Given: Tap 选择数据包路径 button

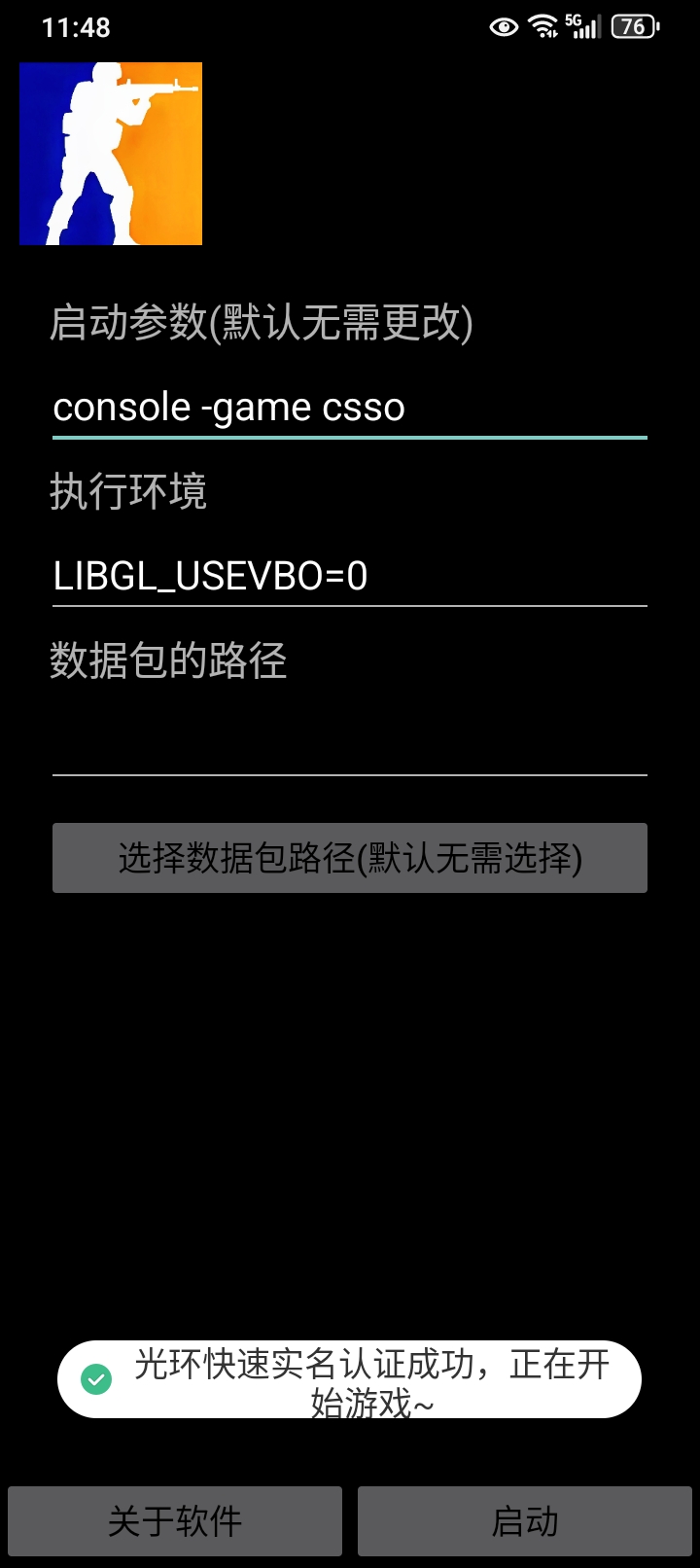Looking at the screenshot, I should coord(349,858).
